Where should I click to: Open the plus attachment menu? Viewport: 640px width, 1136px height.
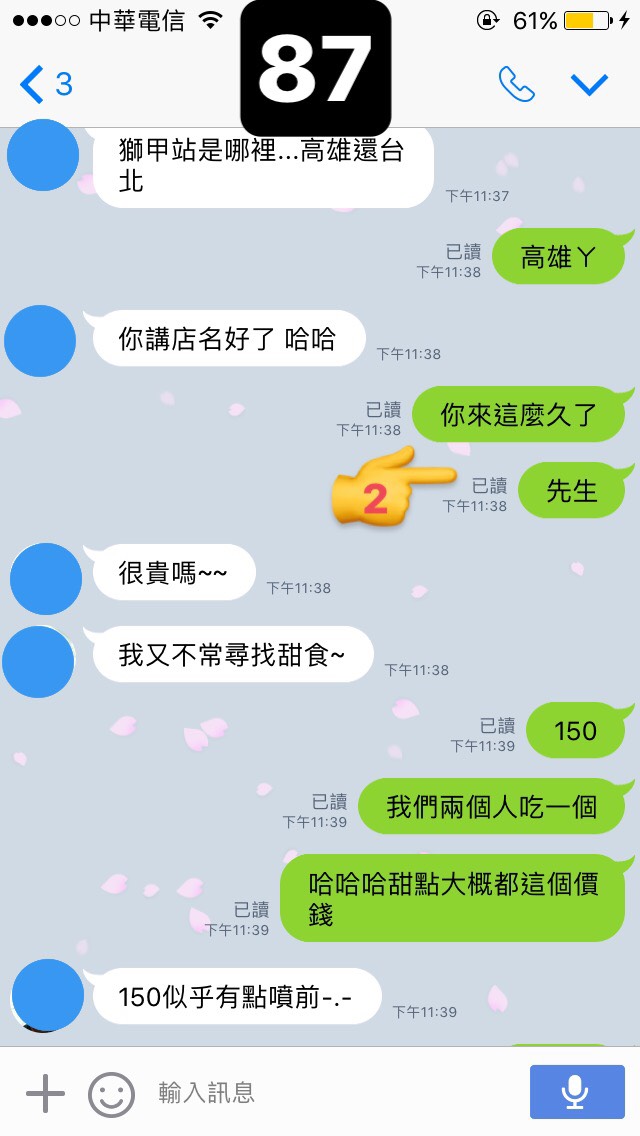[x=45, y=1094]
